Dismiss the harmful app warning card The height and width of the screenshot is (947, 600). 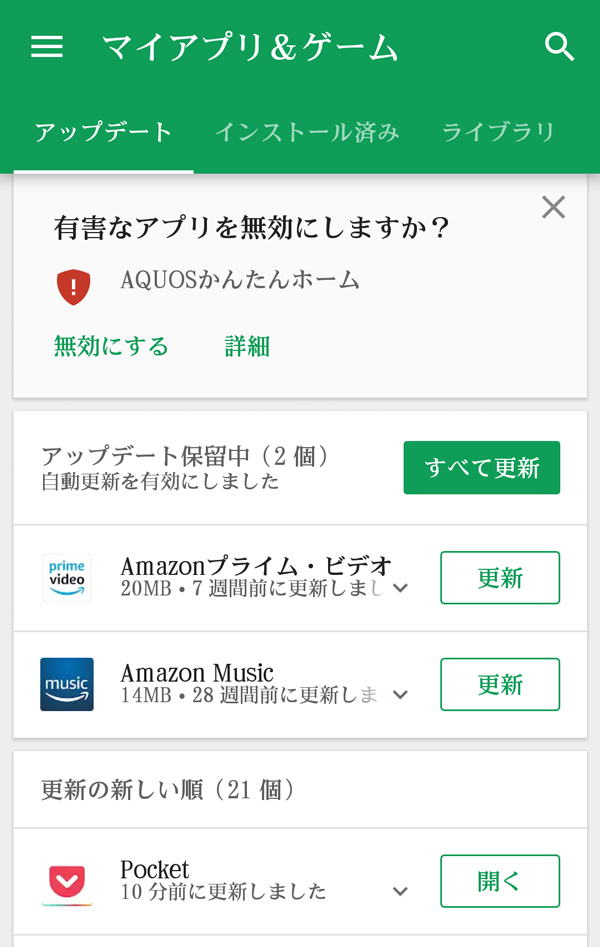pos(553,207)
